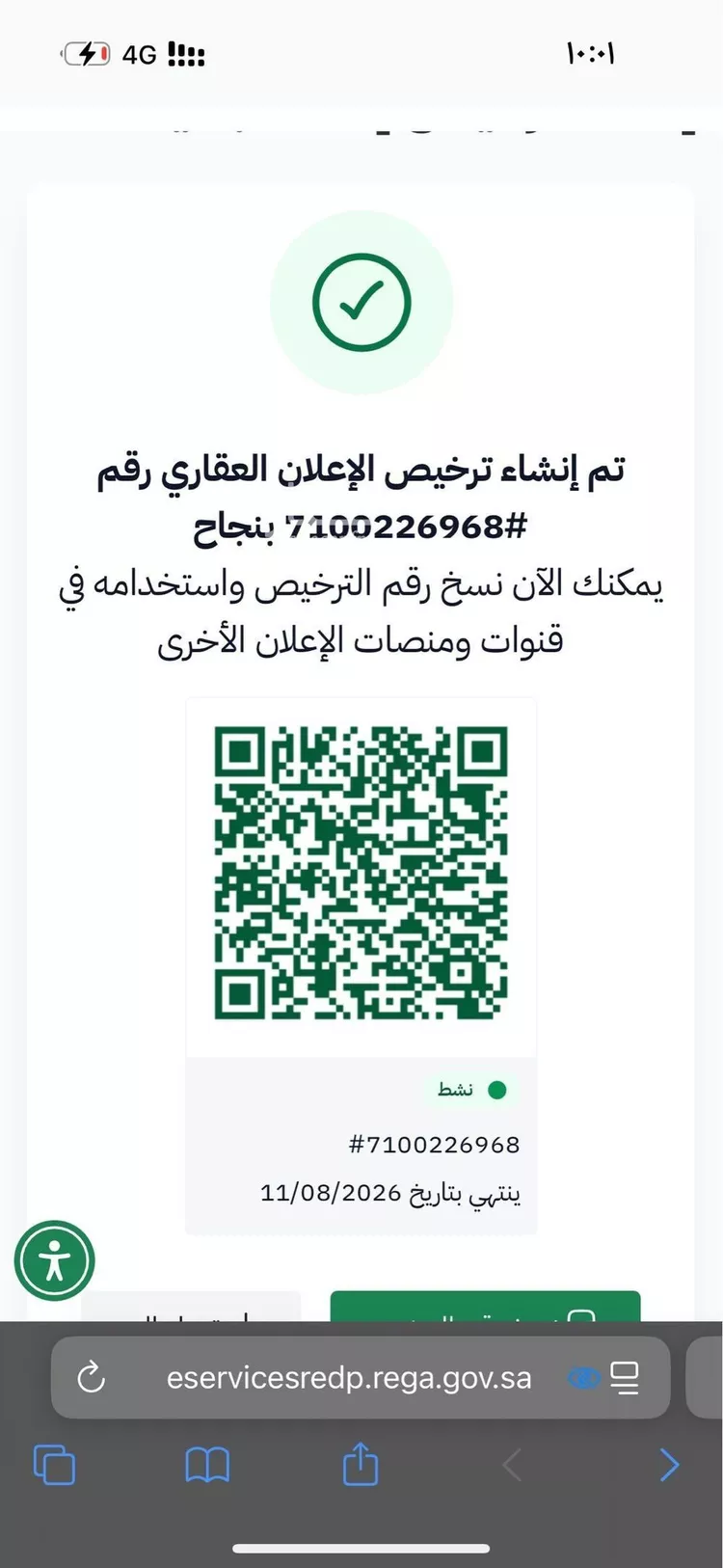Open the page settings icon in the address bar
The image size is (723, 1568).
point(625,1377)
